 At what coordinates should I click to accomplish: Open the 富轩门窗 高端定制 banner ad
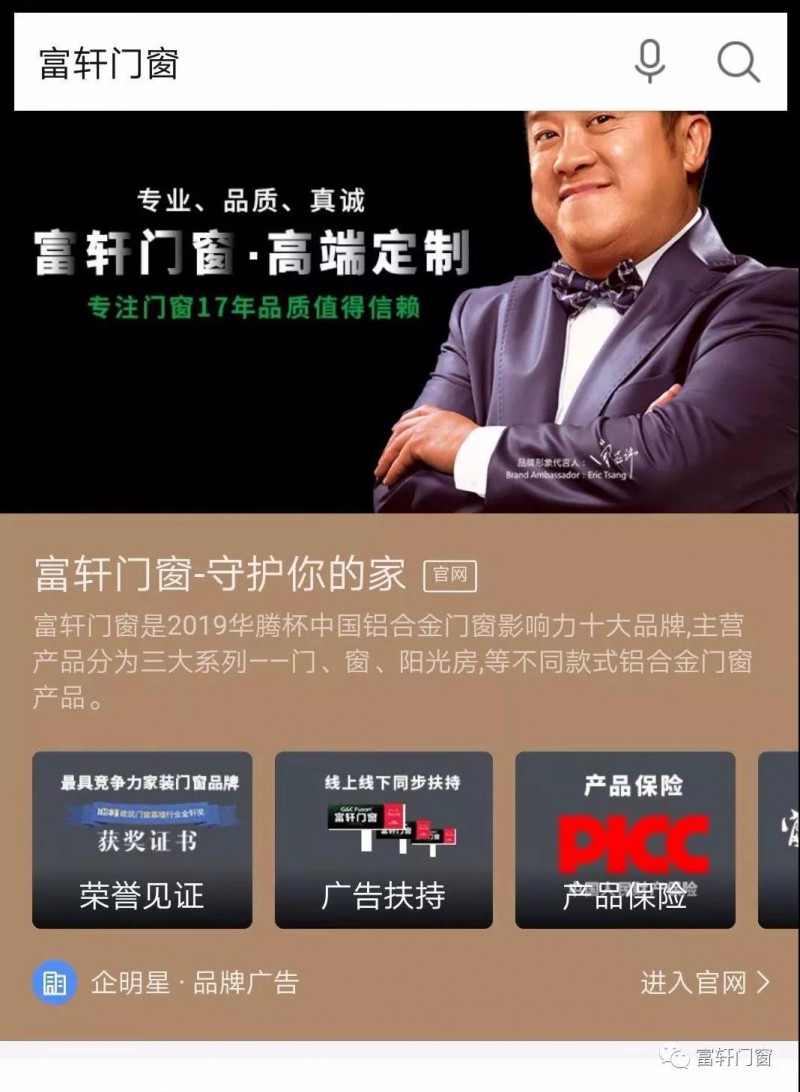click(400, 312)
